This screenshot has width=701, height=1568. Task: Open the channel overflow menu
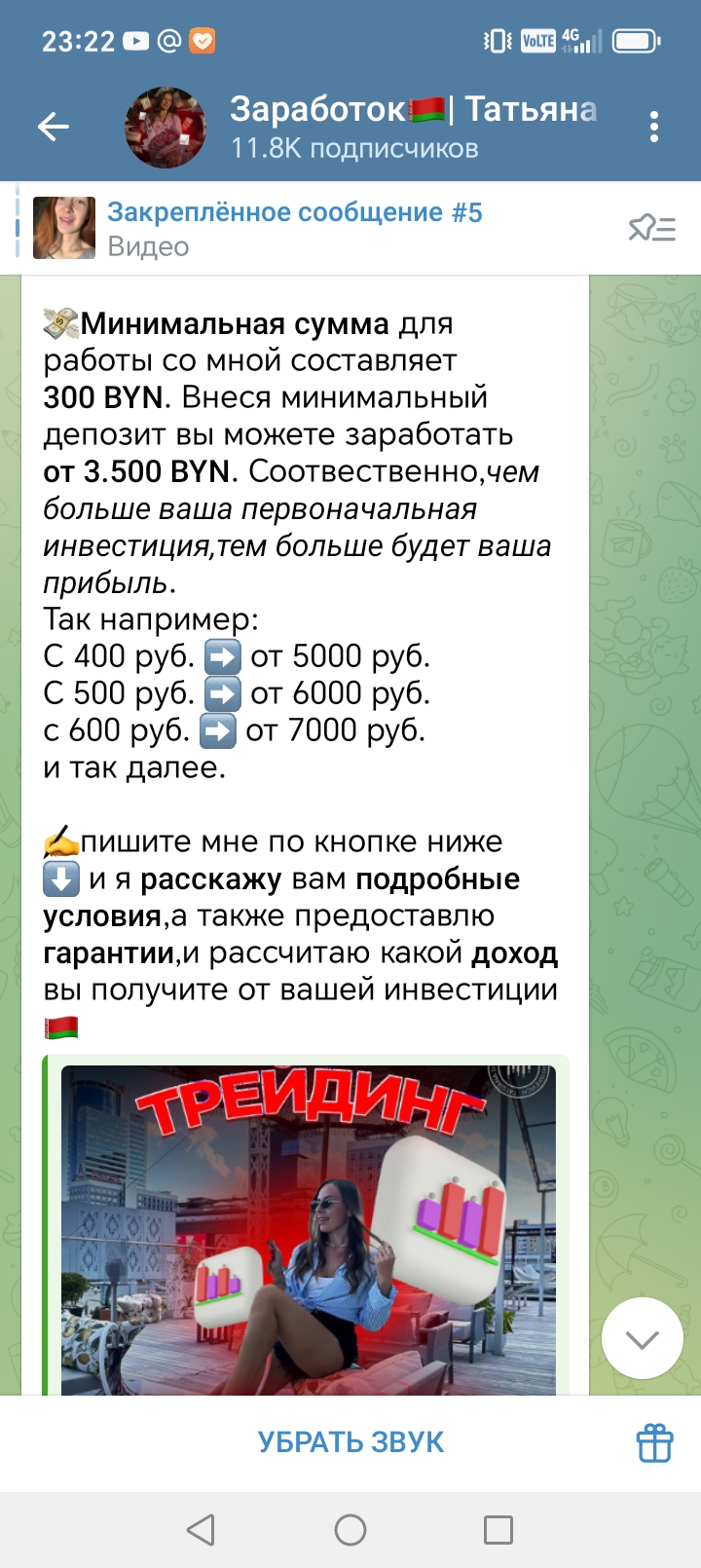click(653, 127)
